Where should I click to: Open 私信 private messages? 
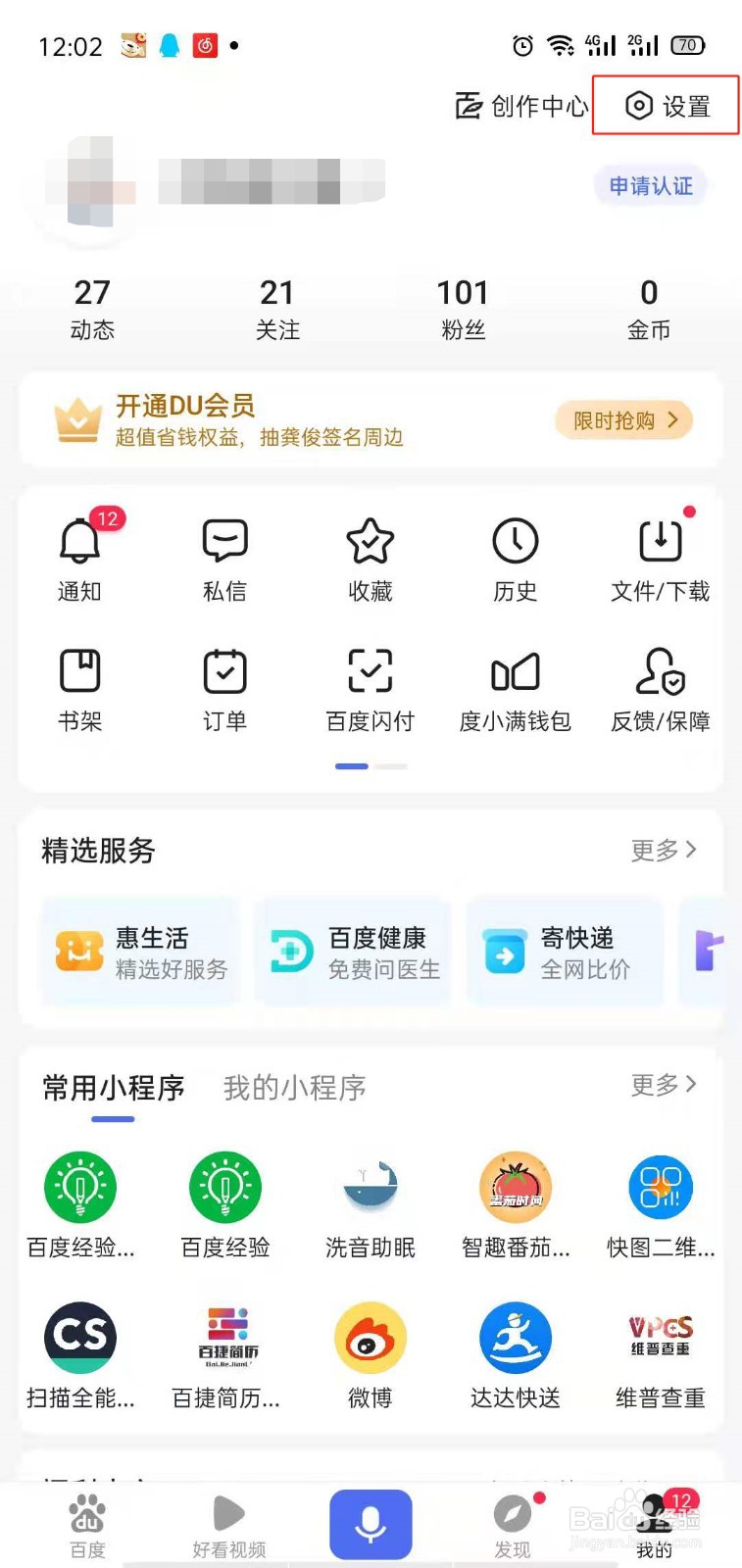224,556
